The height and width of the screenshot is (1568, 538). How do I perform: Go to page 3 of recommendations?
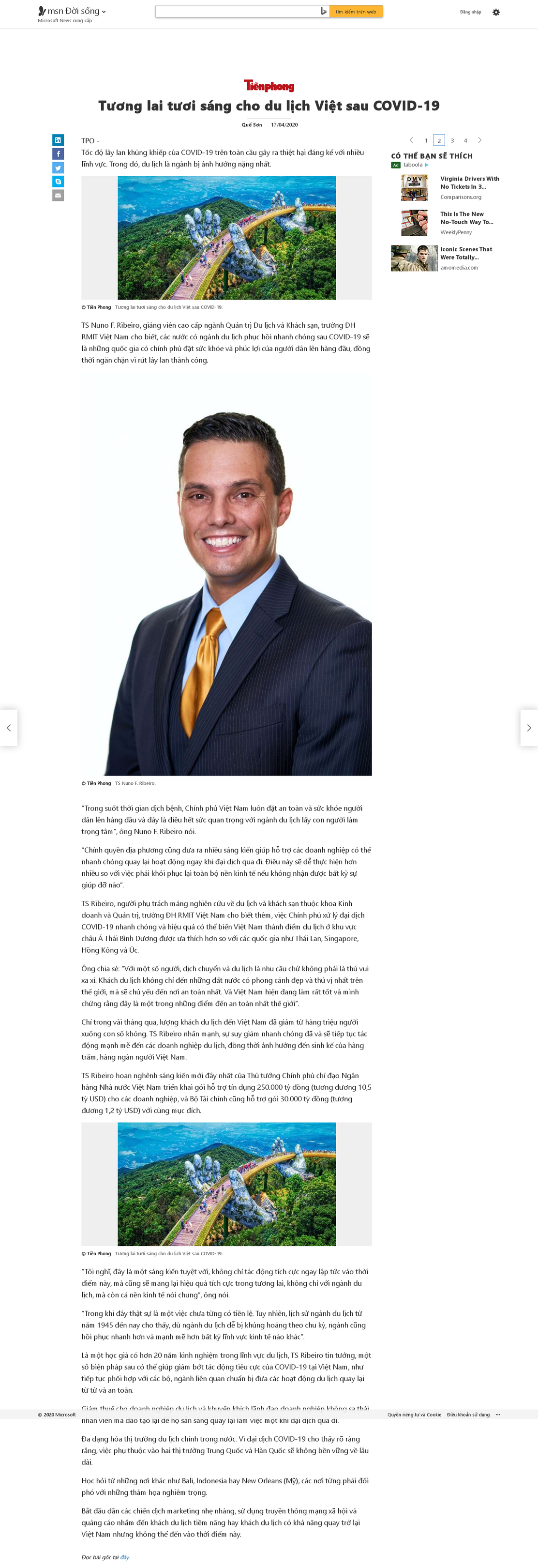pos(452,140)
